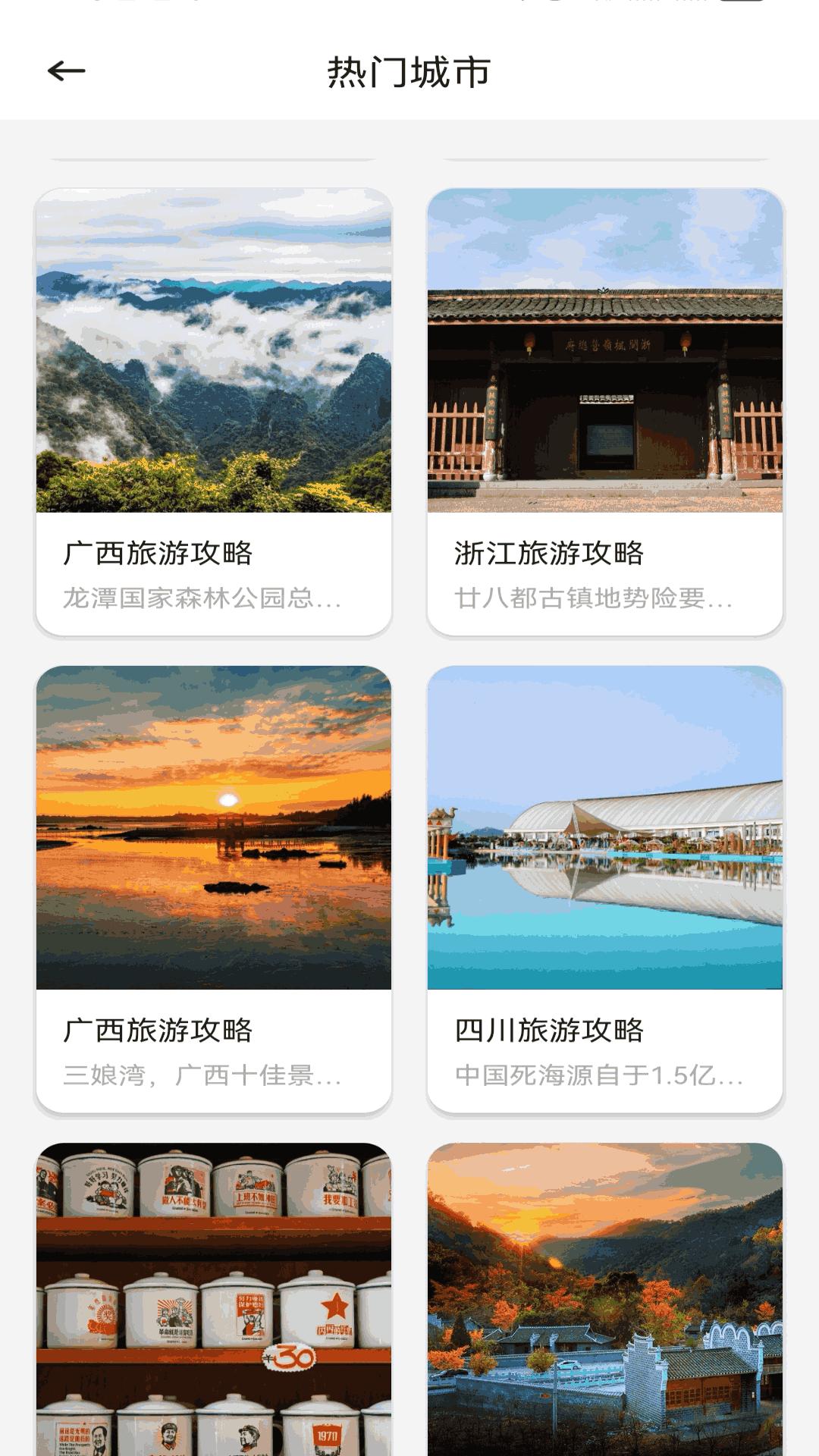Tap the bottom-right card with the sunset village photo

point(606,1289)
